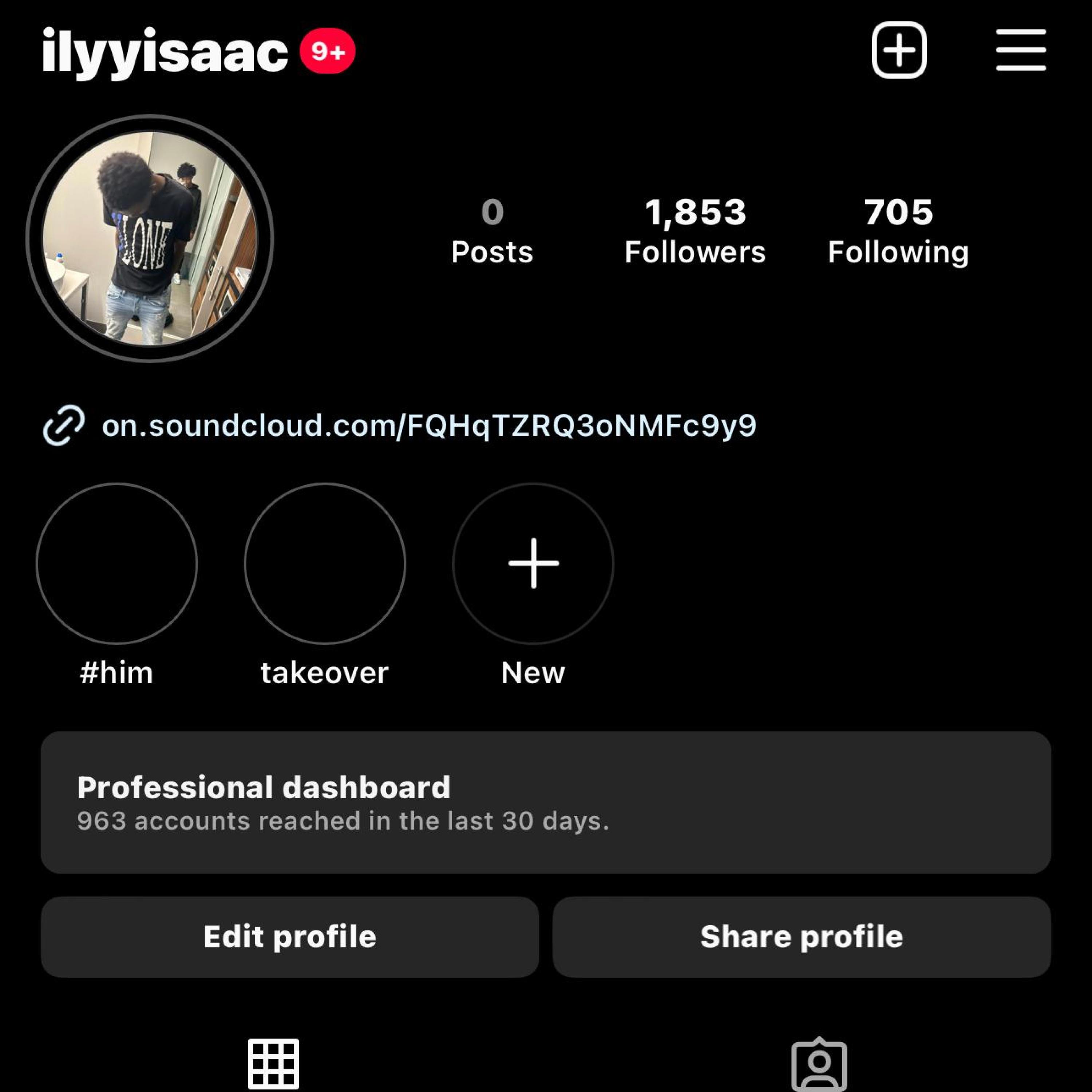Open the takeover story highlight

pyautogui.click(x=324, y=563)
